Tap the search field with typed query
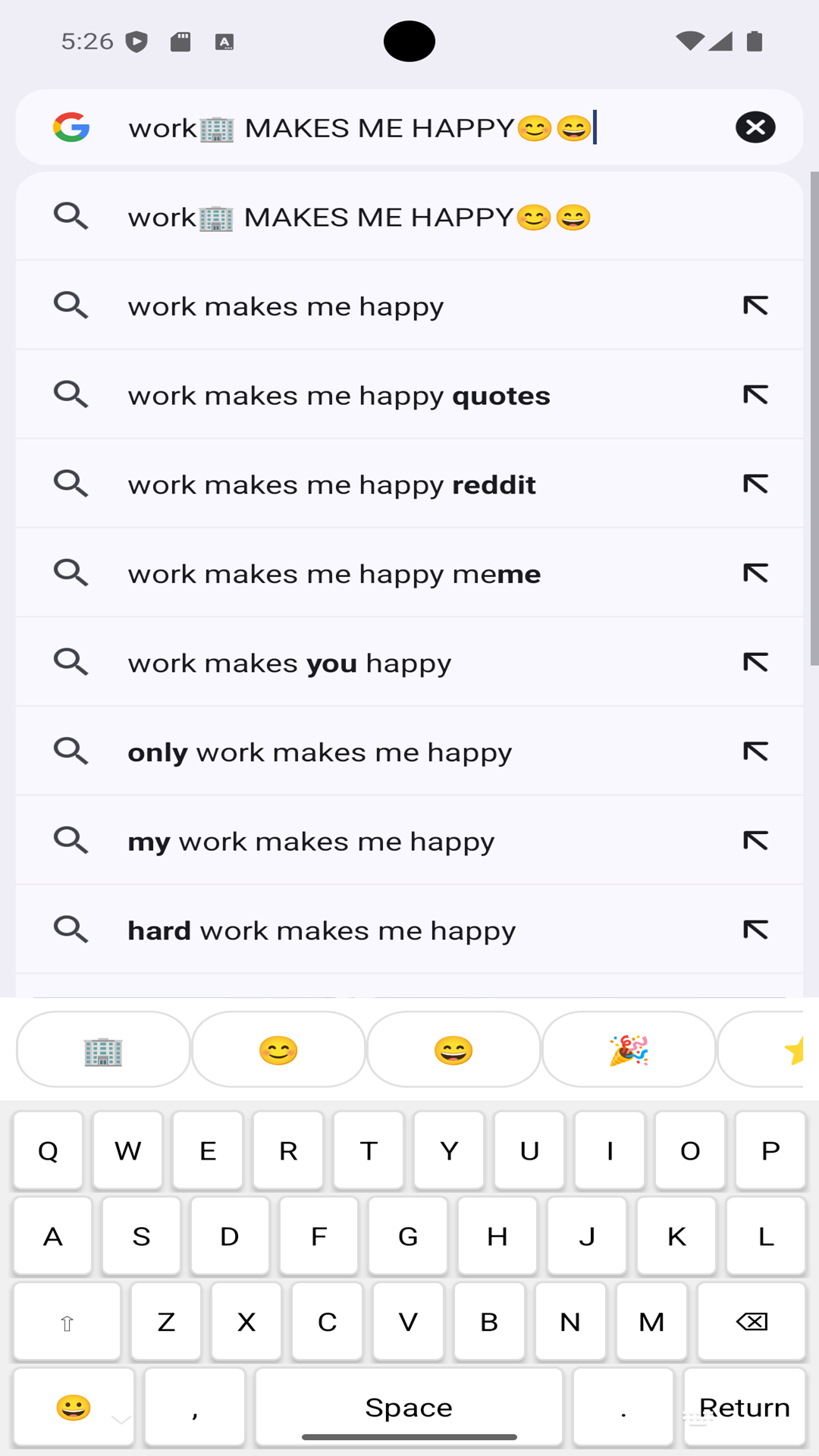This screenshot has width=819, height=1456. 409,127
